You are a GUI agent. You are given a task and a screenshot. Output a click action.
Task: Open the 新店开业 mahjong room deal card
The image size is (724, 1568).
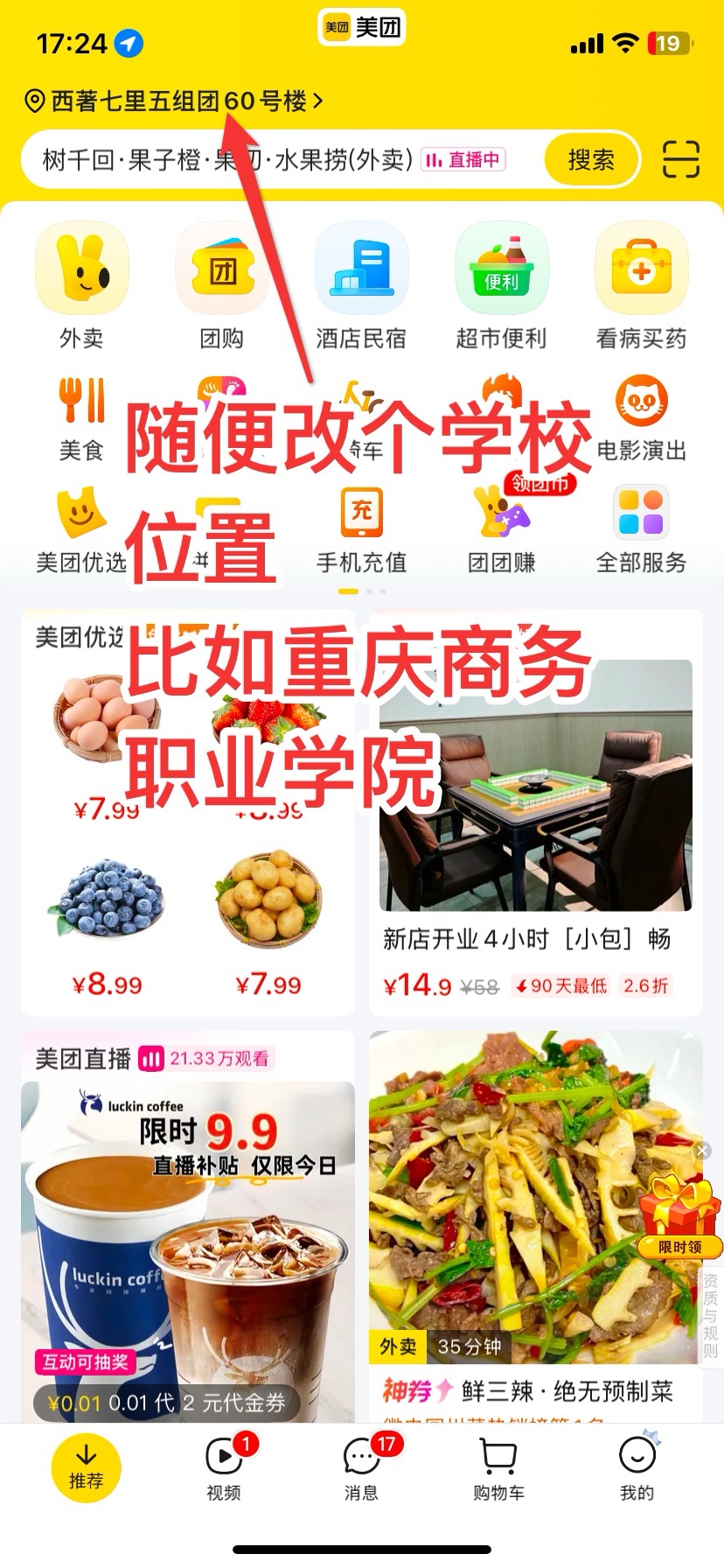[x=536, y=813]
